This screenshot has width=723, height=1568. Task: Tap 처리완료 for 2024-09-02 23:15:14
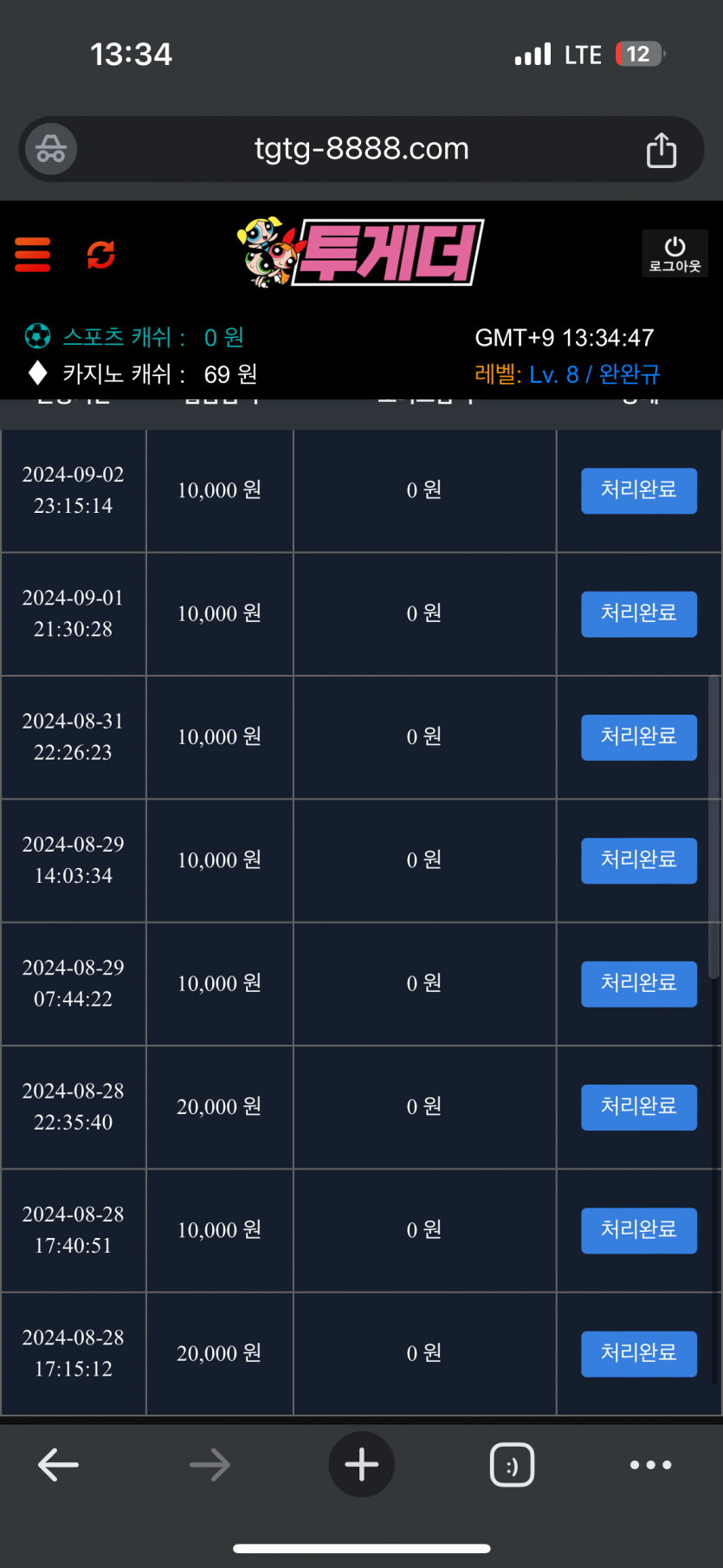coord(639,490)
